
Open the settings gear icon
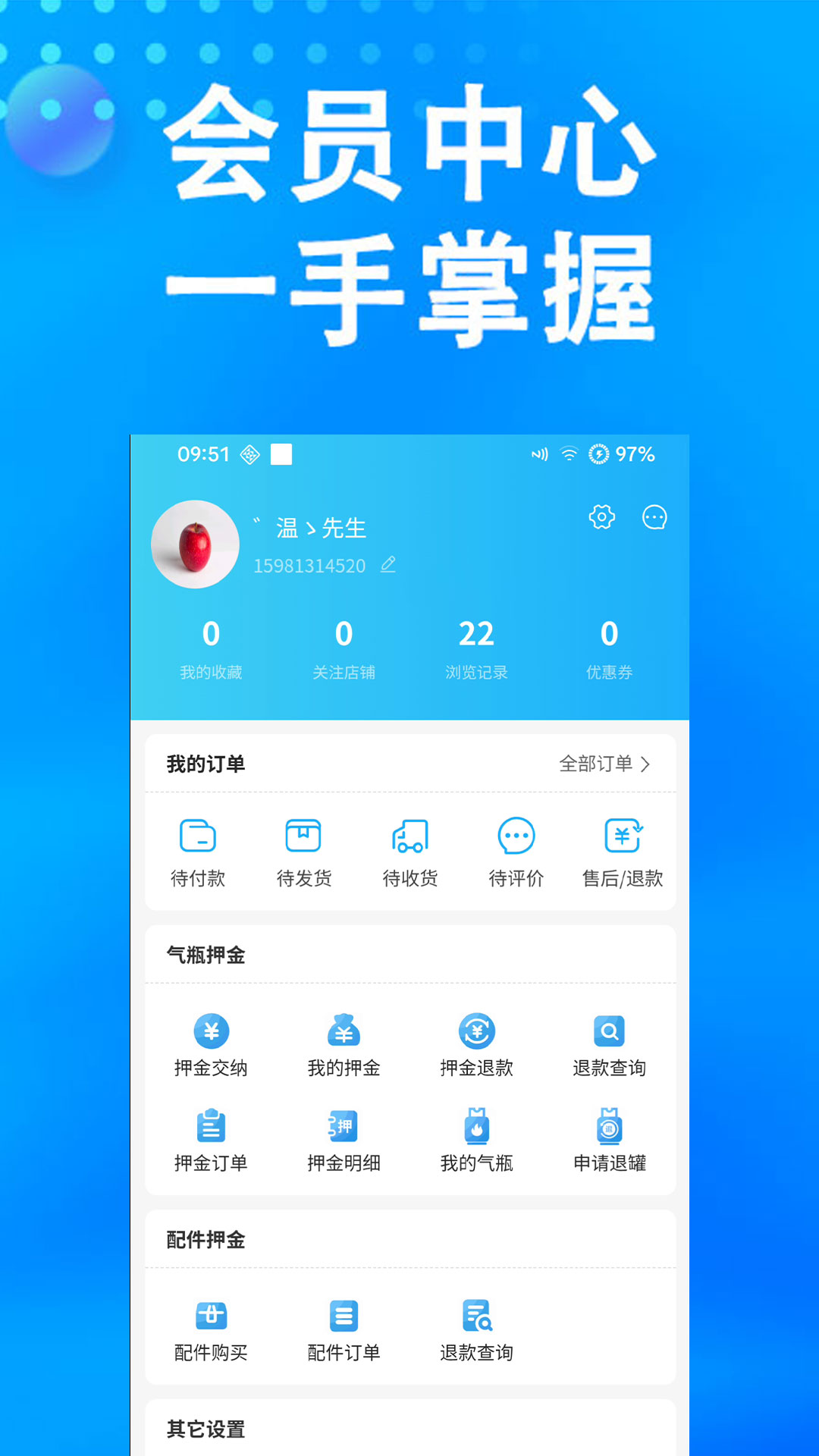pyautogui.click(x=601, y=517)
